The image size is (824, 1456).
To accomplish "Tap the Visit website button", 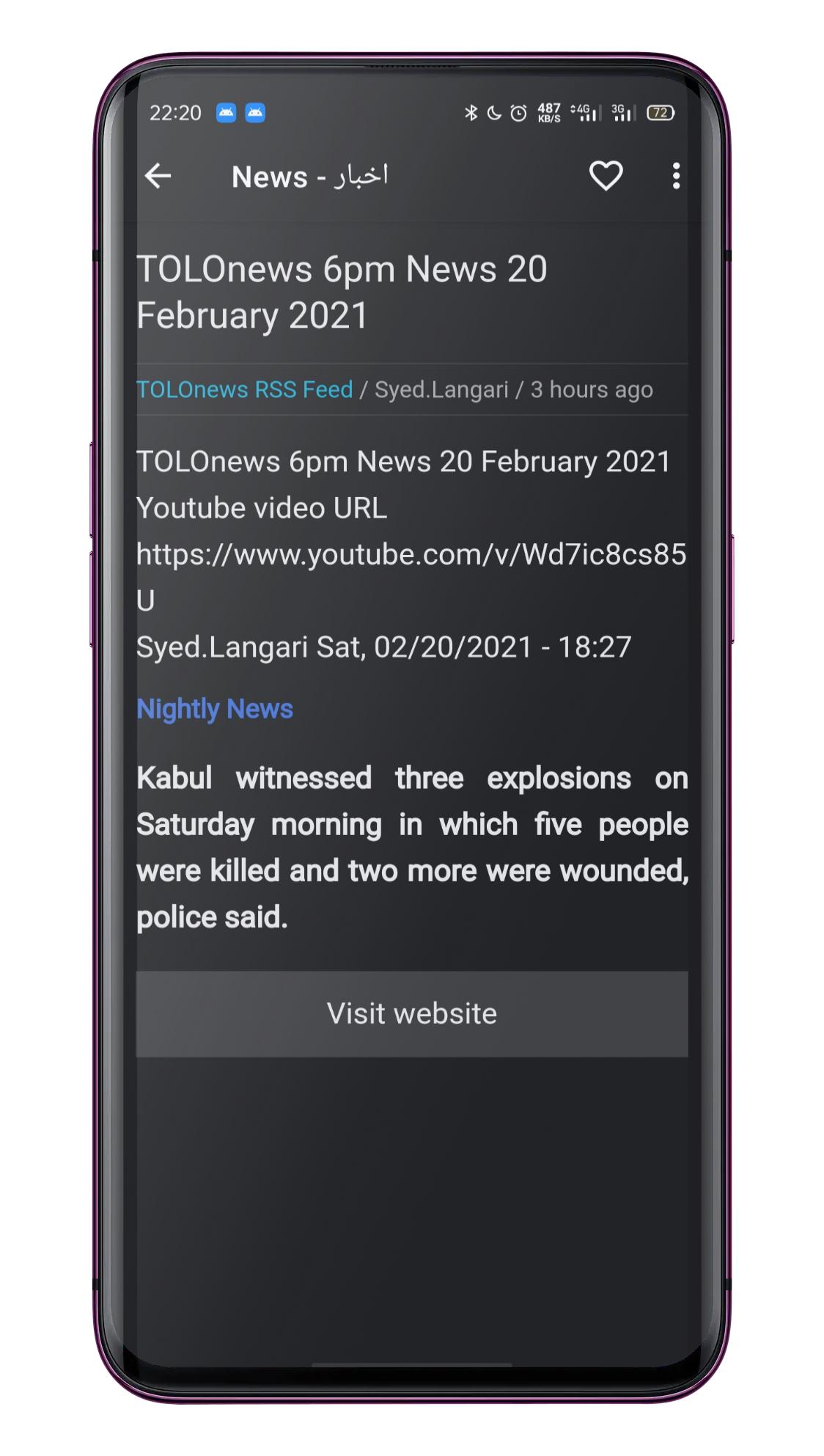I will point(412,1014).
